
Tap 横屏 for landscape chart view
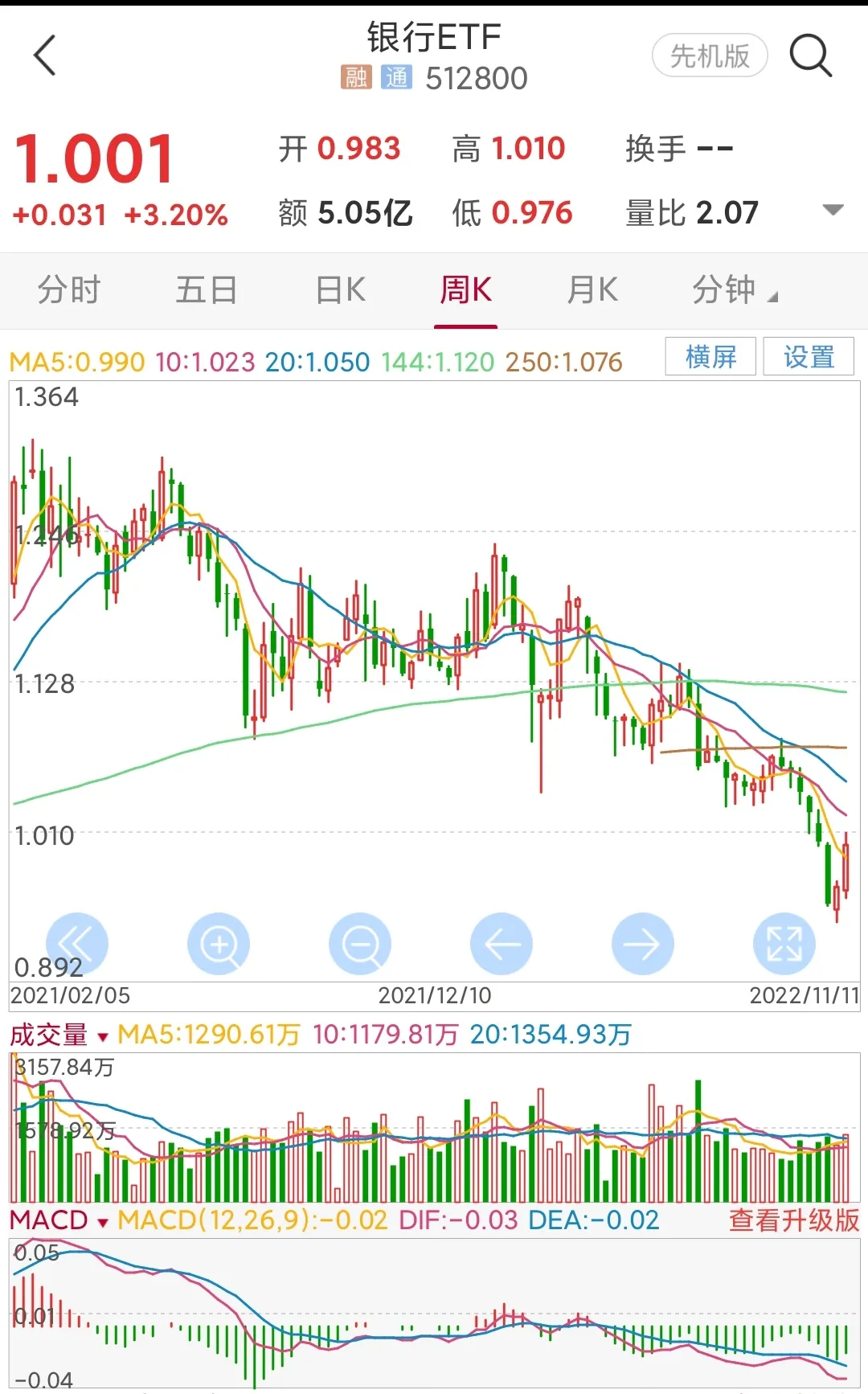coord(710,356)
